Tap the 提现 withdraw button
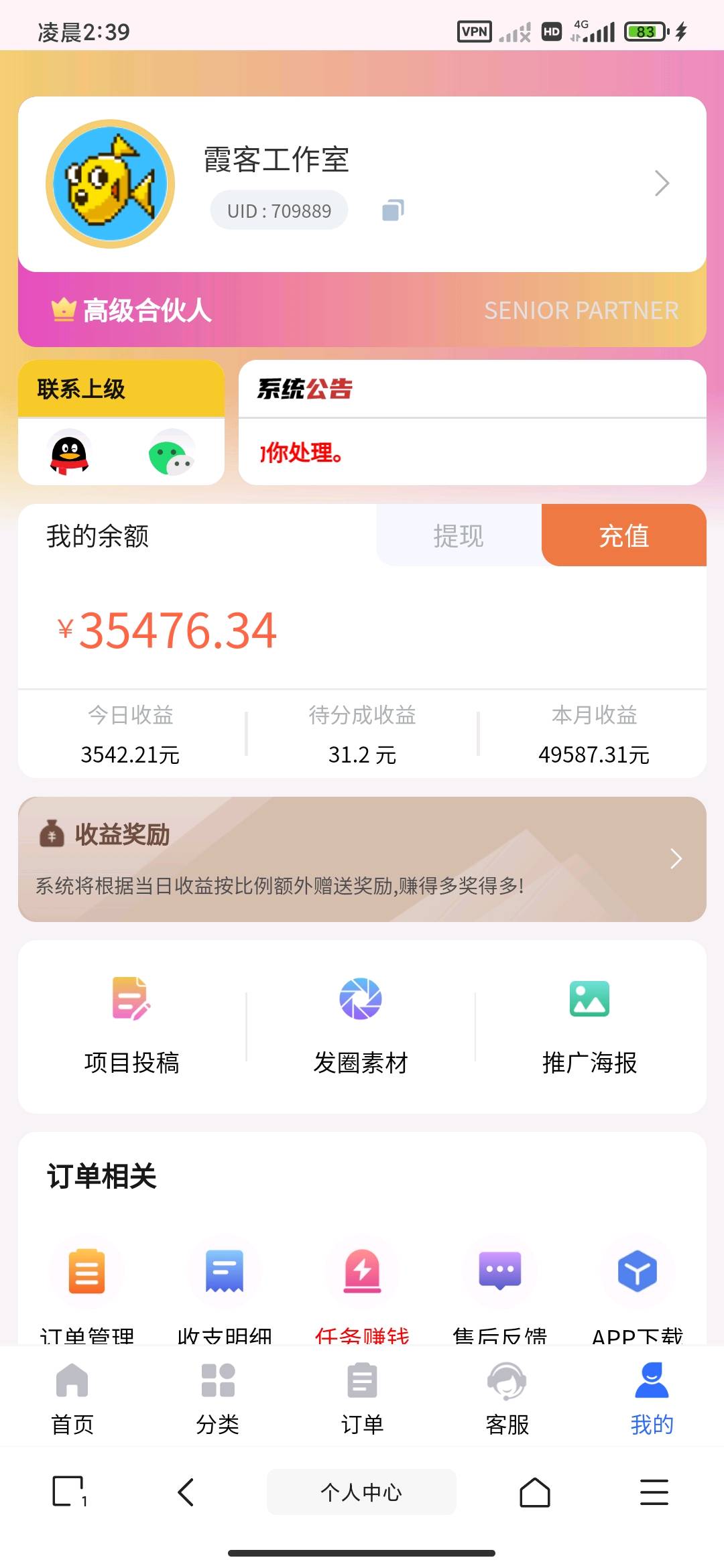 point(459,535)
